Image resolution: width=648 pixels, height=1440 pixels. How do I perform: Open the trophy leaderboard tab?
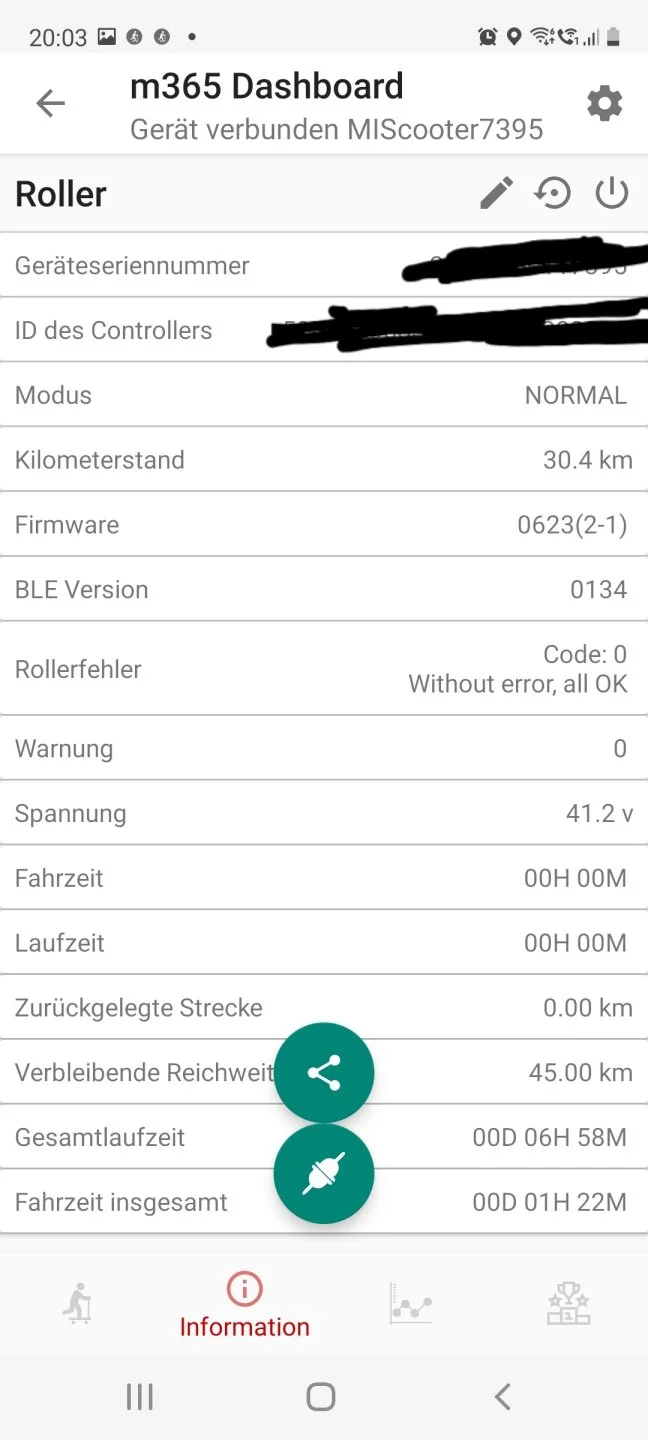(x=568, y=1304)
